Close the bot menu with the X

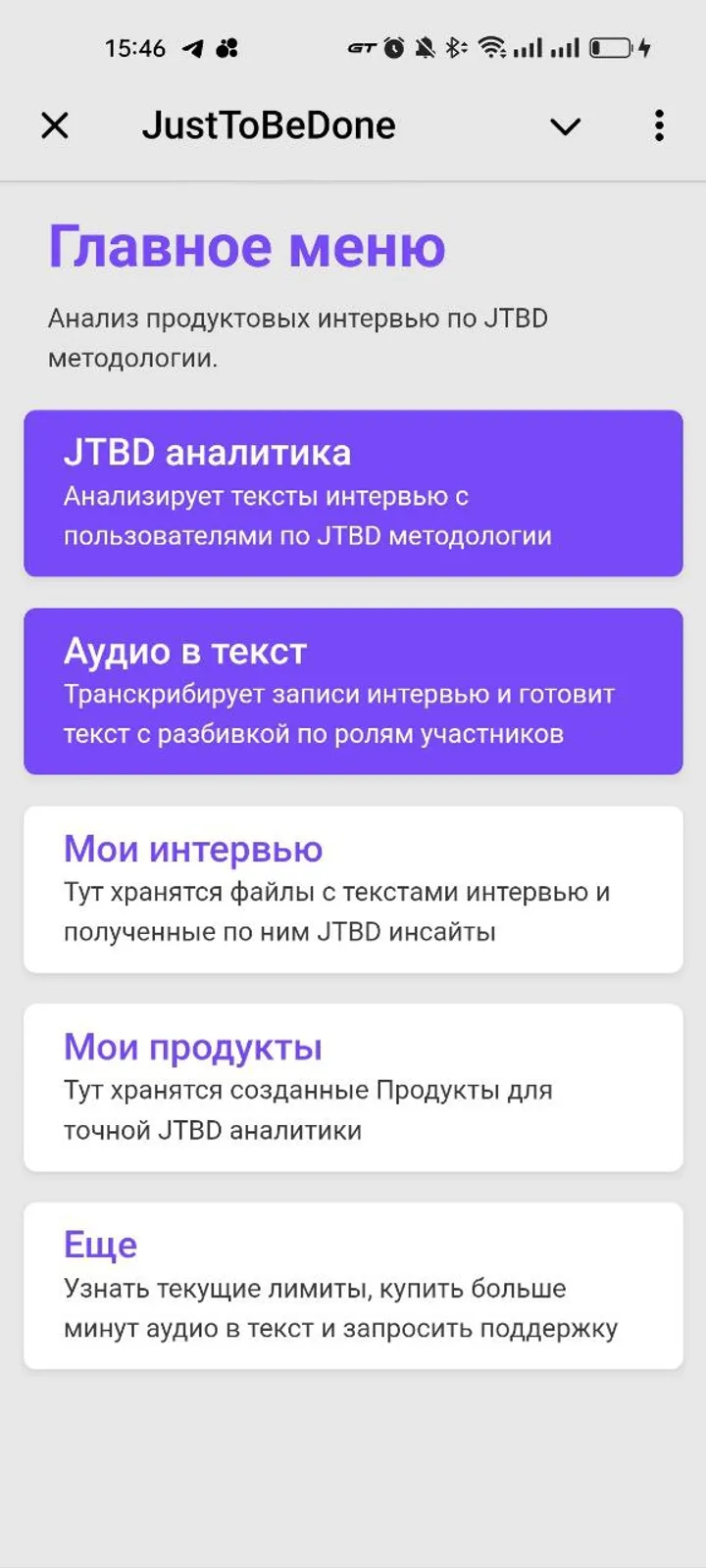tap(55, 125)
